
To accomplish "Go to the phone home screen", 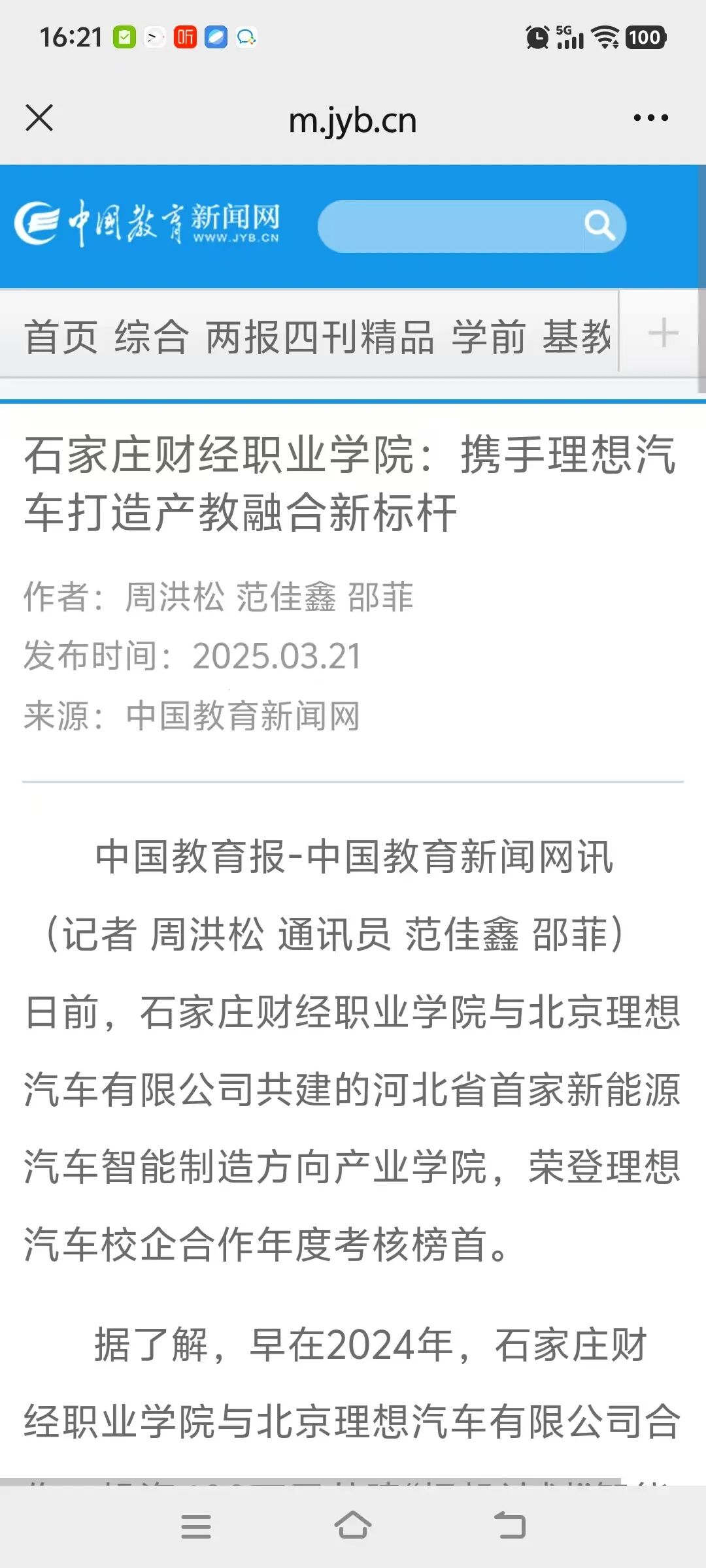I will tap(353, 1526).
